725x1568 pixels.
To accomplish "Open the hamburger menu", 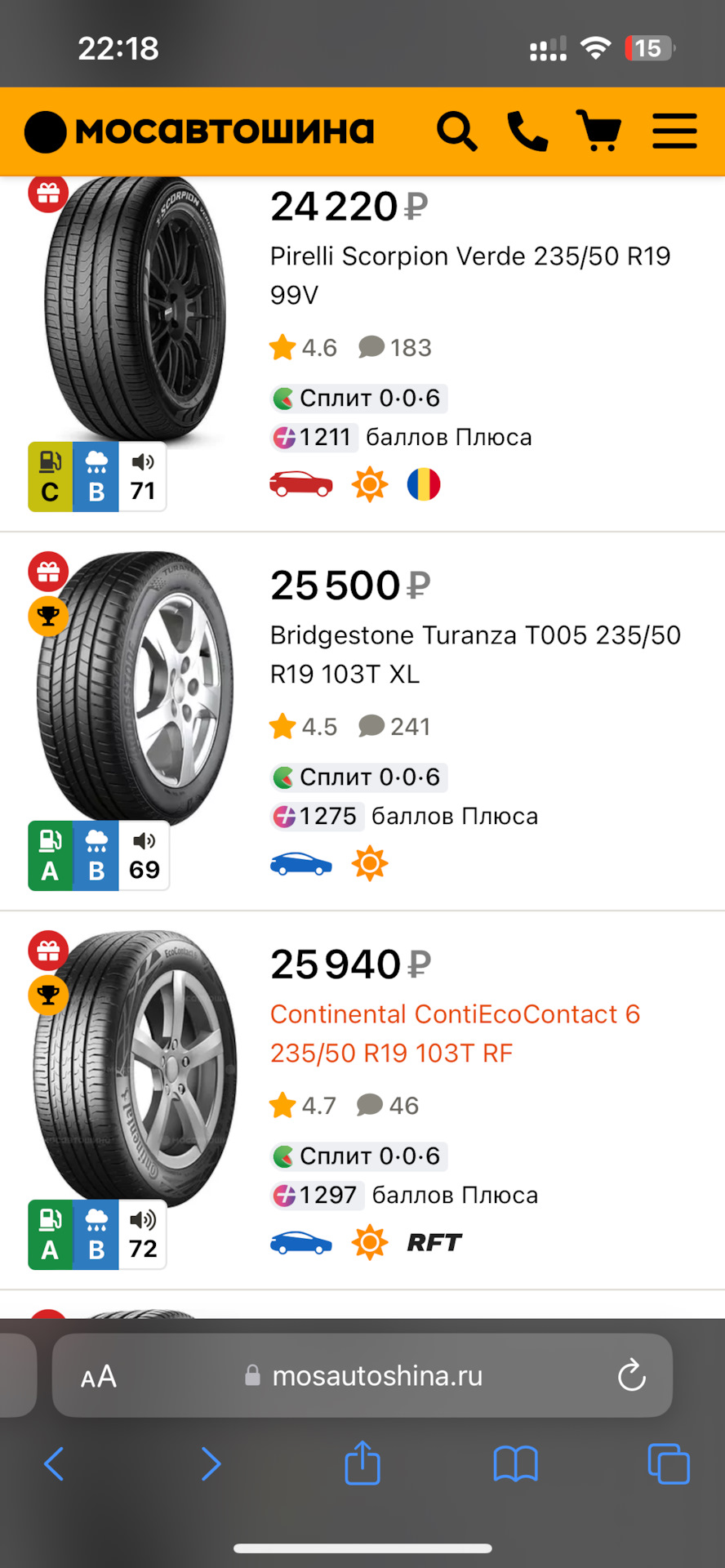I will point(674,131).
